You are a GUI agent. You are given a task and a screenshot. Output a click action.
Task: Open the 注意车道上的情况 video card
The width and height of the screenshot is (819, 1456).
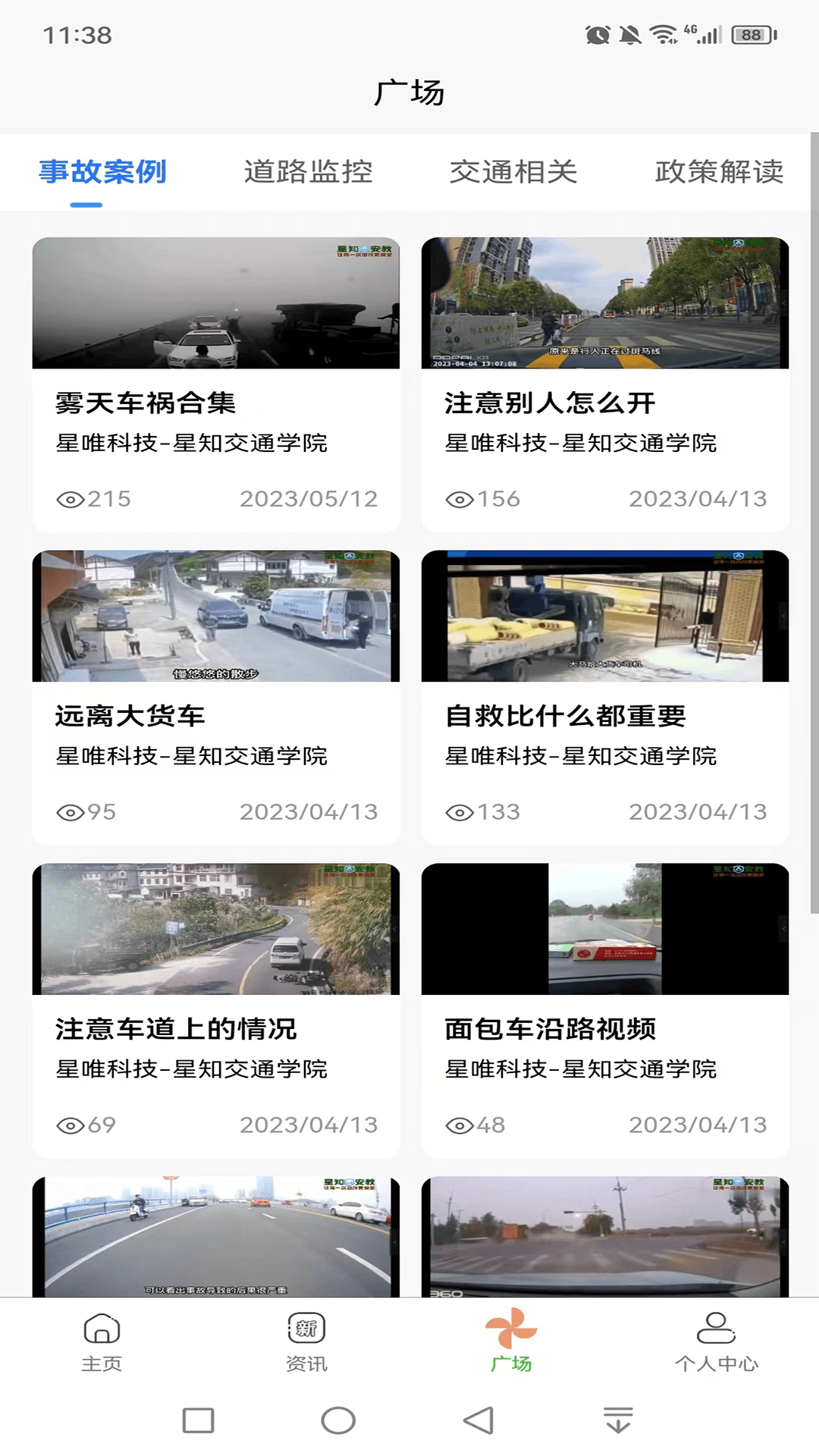[215, 1009]
